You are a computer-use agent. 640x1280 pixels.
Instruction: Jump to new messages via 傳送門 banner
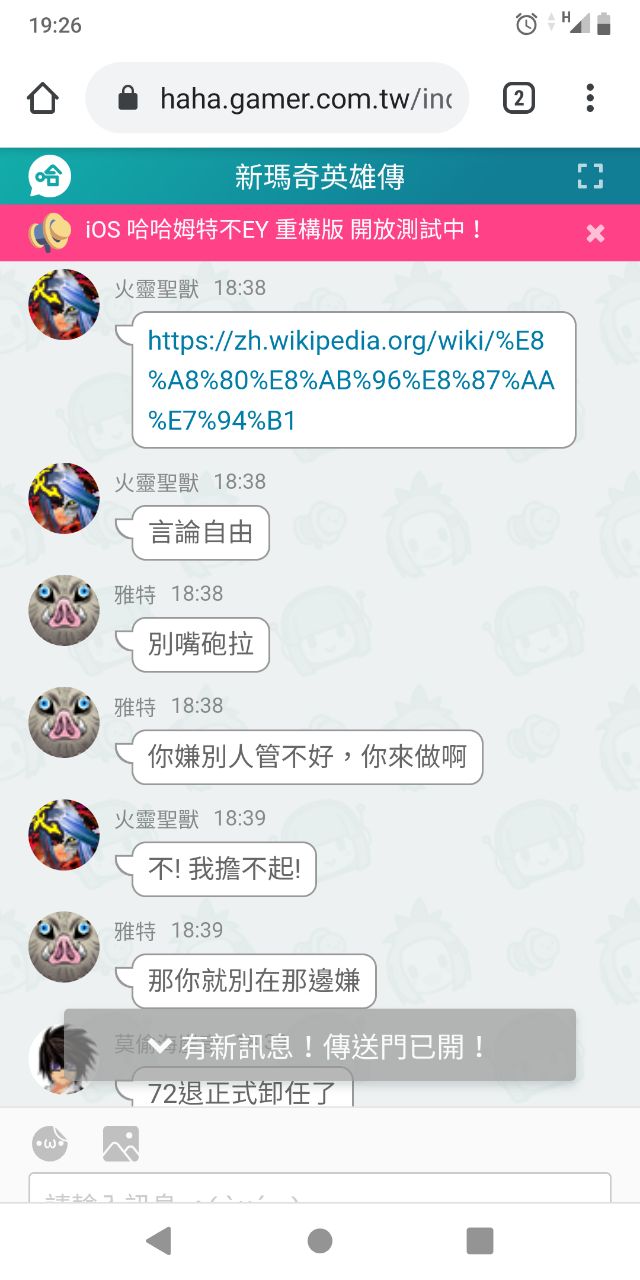click(320, 1046)
